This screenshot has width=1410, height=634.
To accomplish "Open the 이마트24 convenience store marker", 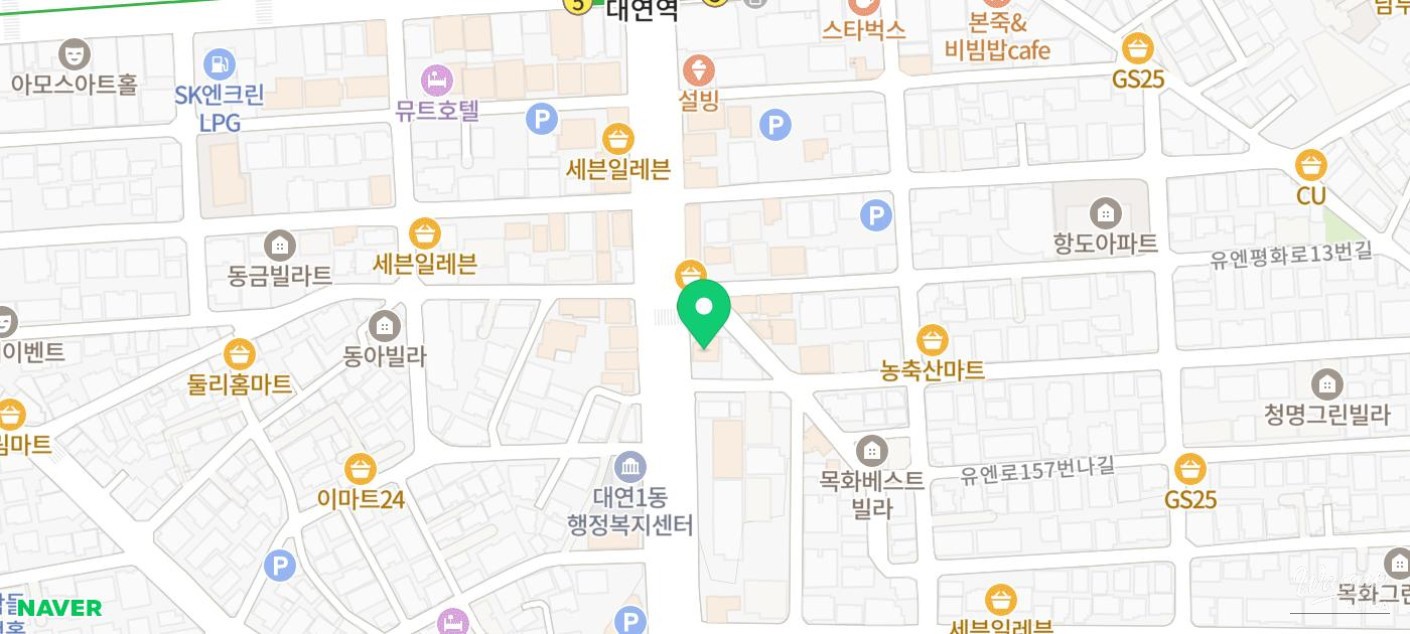I will tap(360, 469).
